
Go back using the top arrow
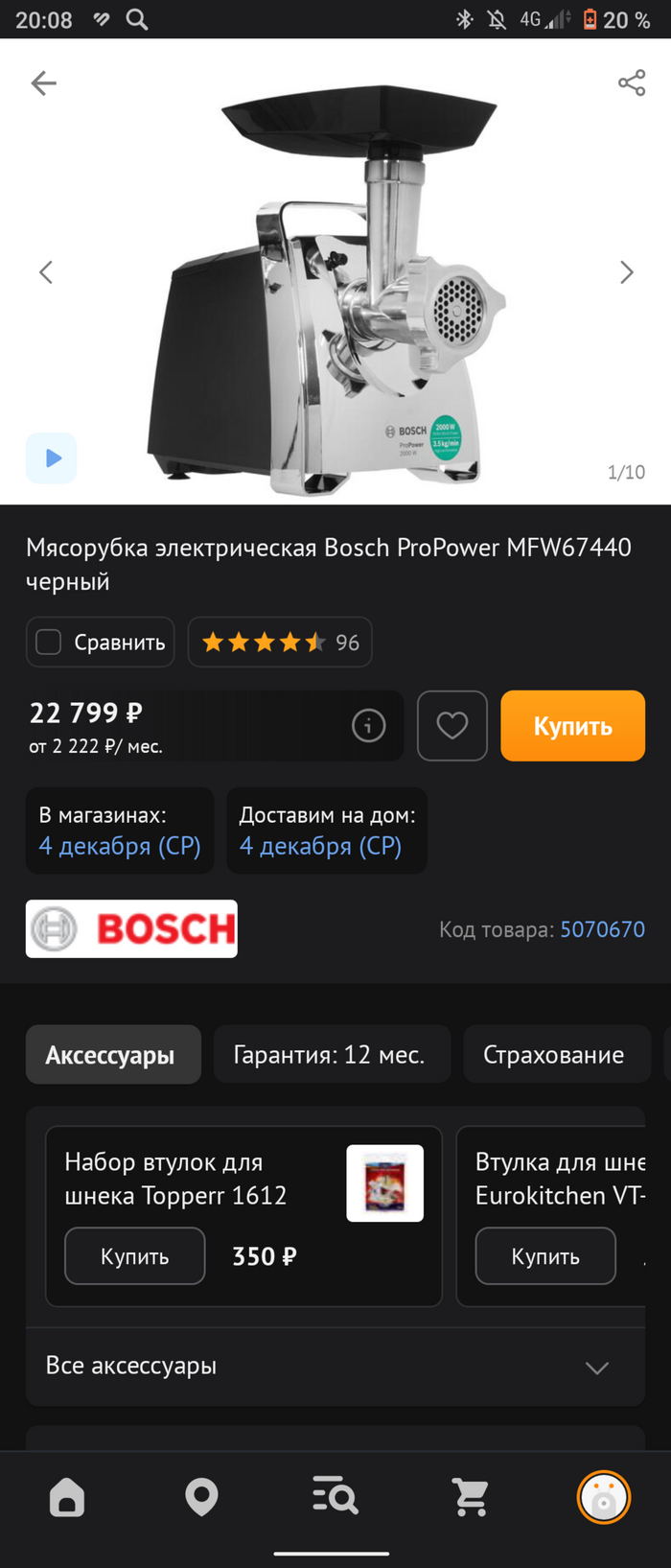pyautogui.click(x=44, y=83)
